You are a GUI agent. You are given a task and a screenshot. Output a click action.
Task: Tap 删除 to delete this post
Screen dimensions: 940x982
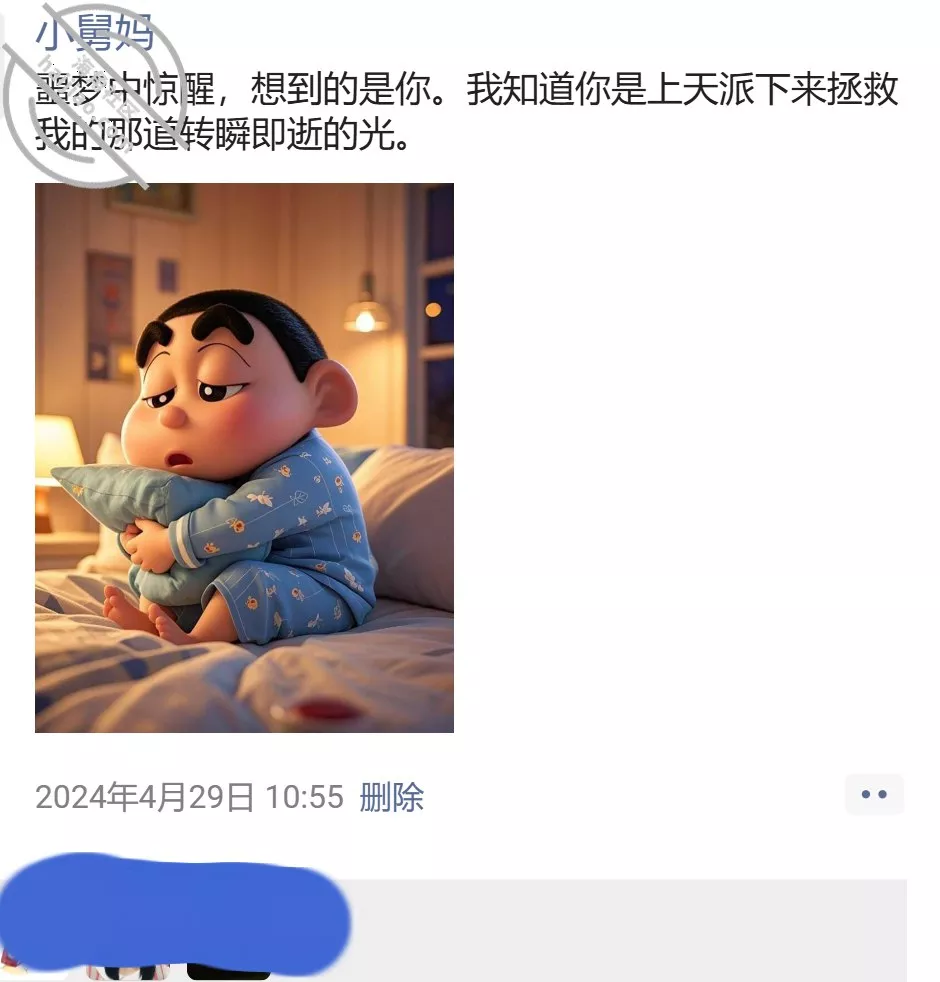[x=391, y=797]
